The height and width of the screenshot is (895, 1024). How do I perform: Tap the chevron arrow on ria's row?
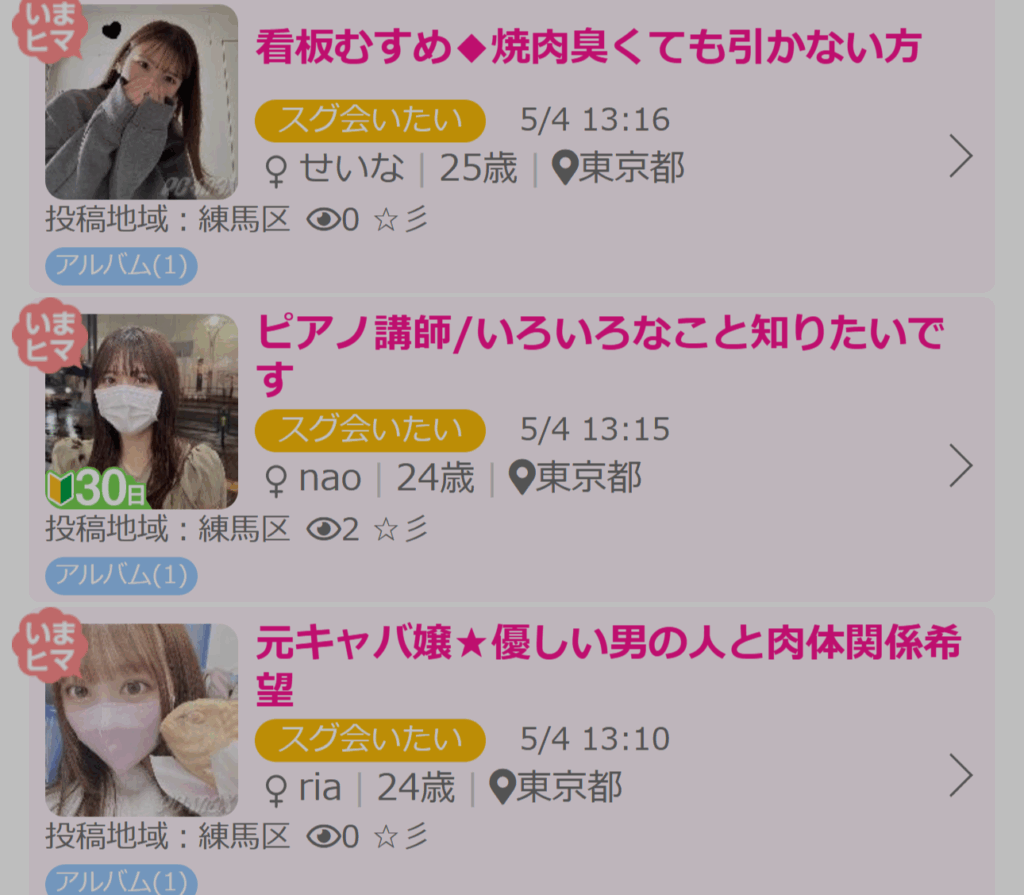click(x=960, y=775)
